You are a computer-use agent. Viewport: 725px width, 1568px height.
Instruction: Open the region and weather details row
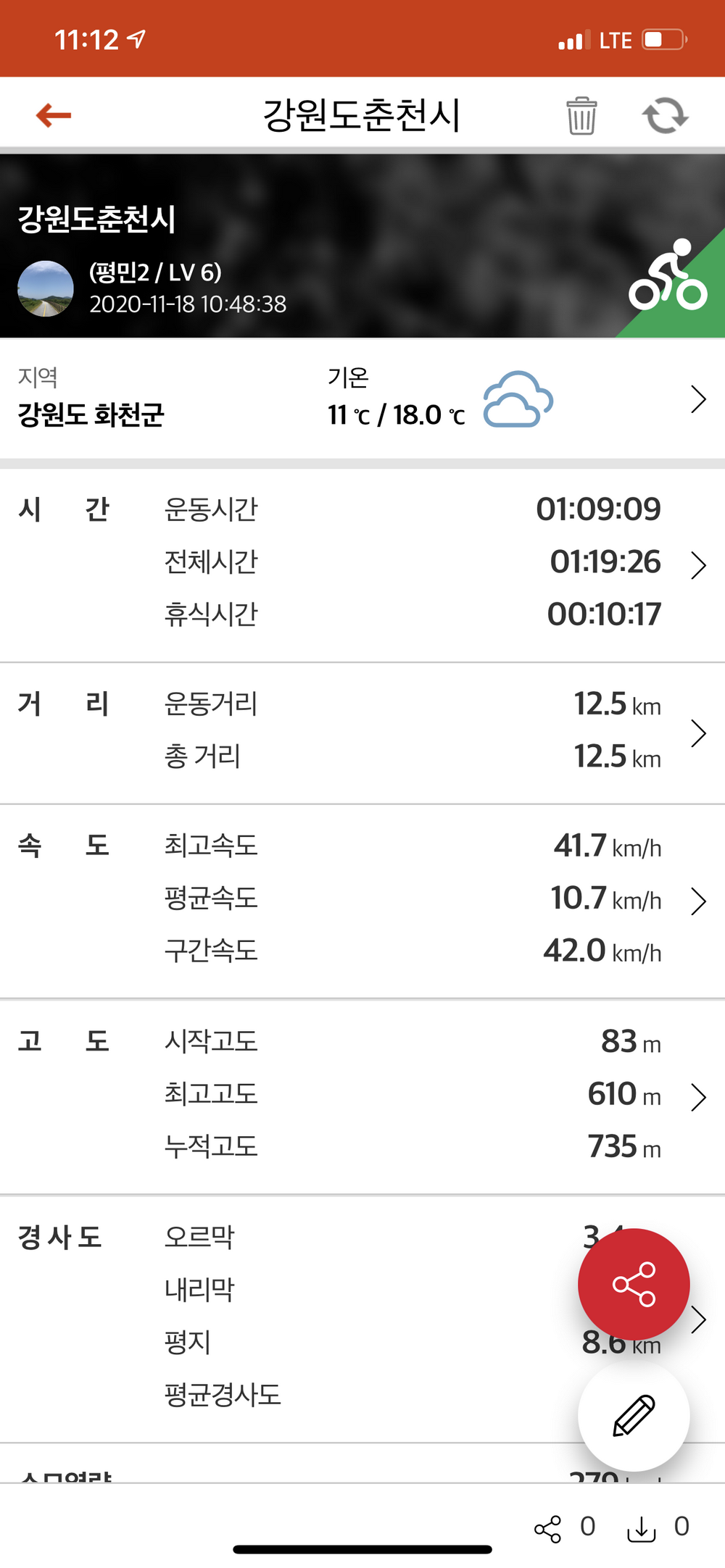(362, 398)
